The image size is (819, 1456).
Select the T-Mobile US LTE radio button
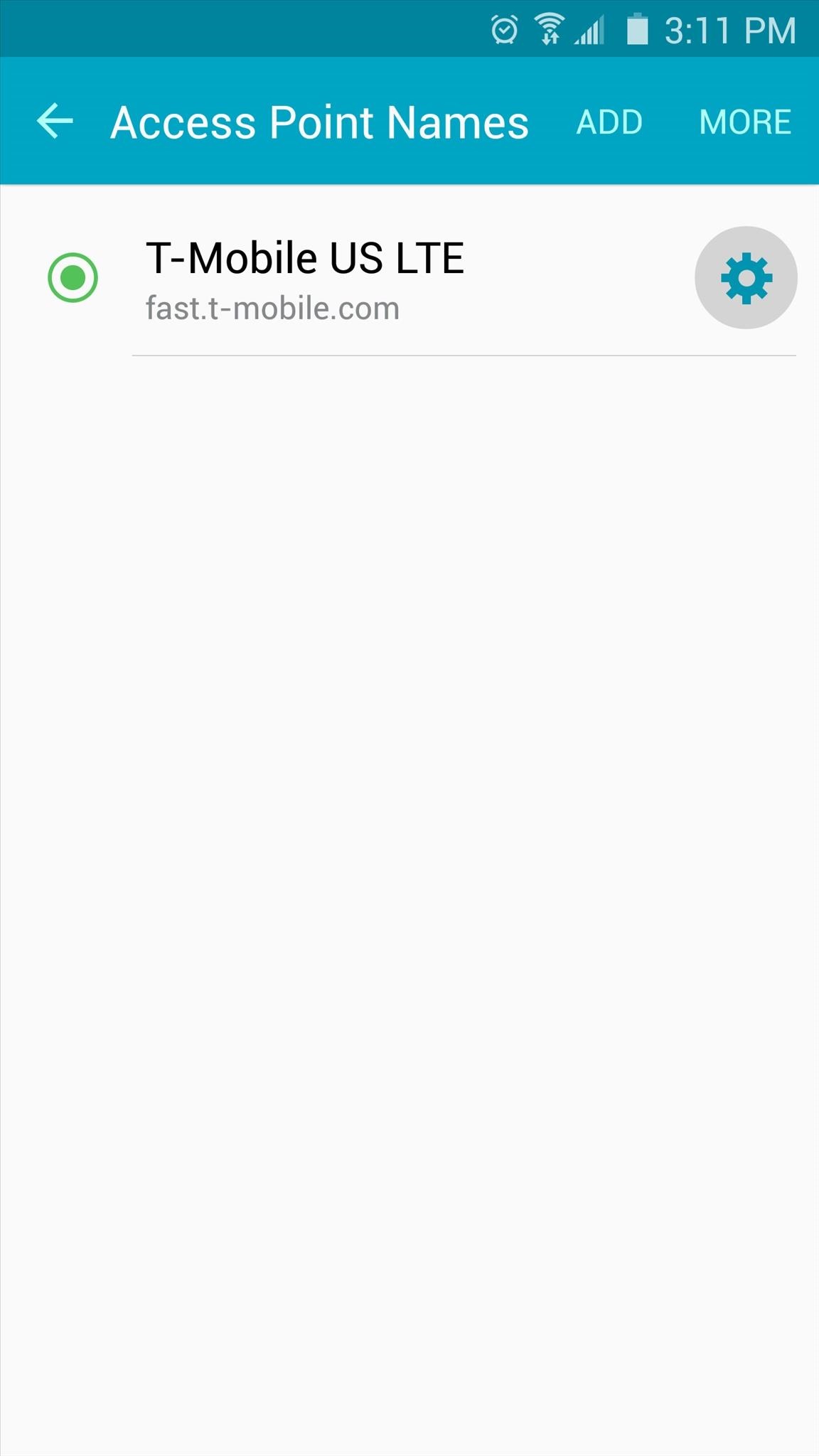pos(73,277)
